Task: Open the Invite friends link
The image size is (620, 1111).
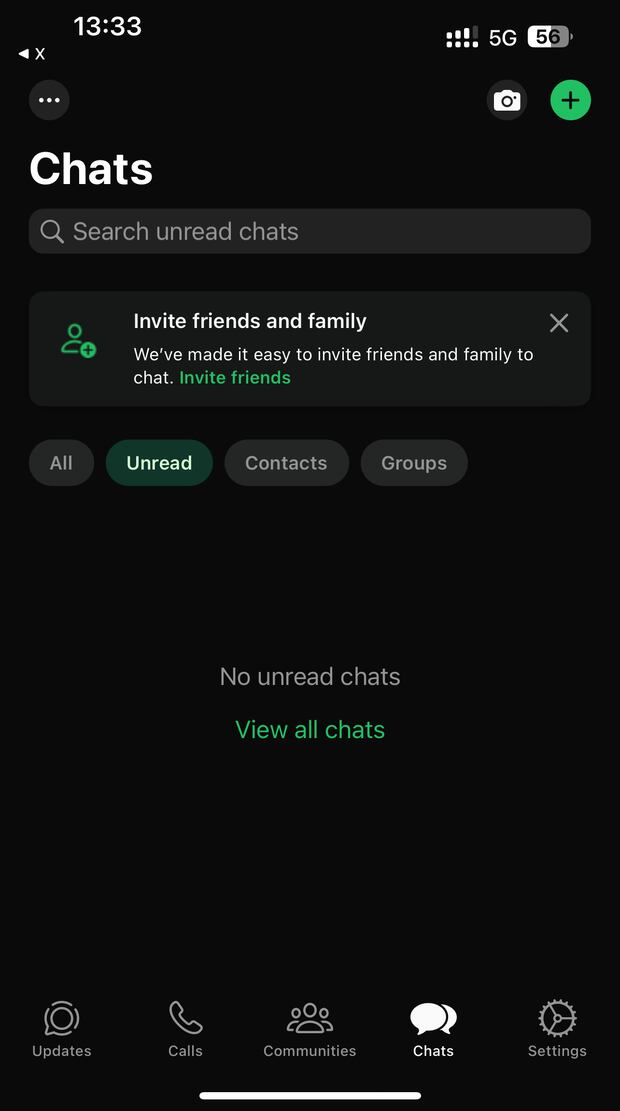Action: (235, 378)
